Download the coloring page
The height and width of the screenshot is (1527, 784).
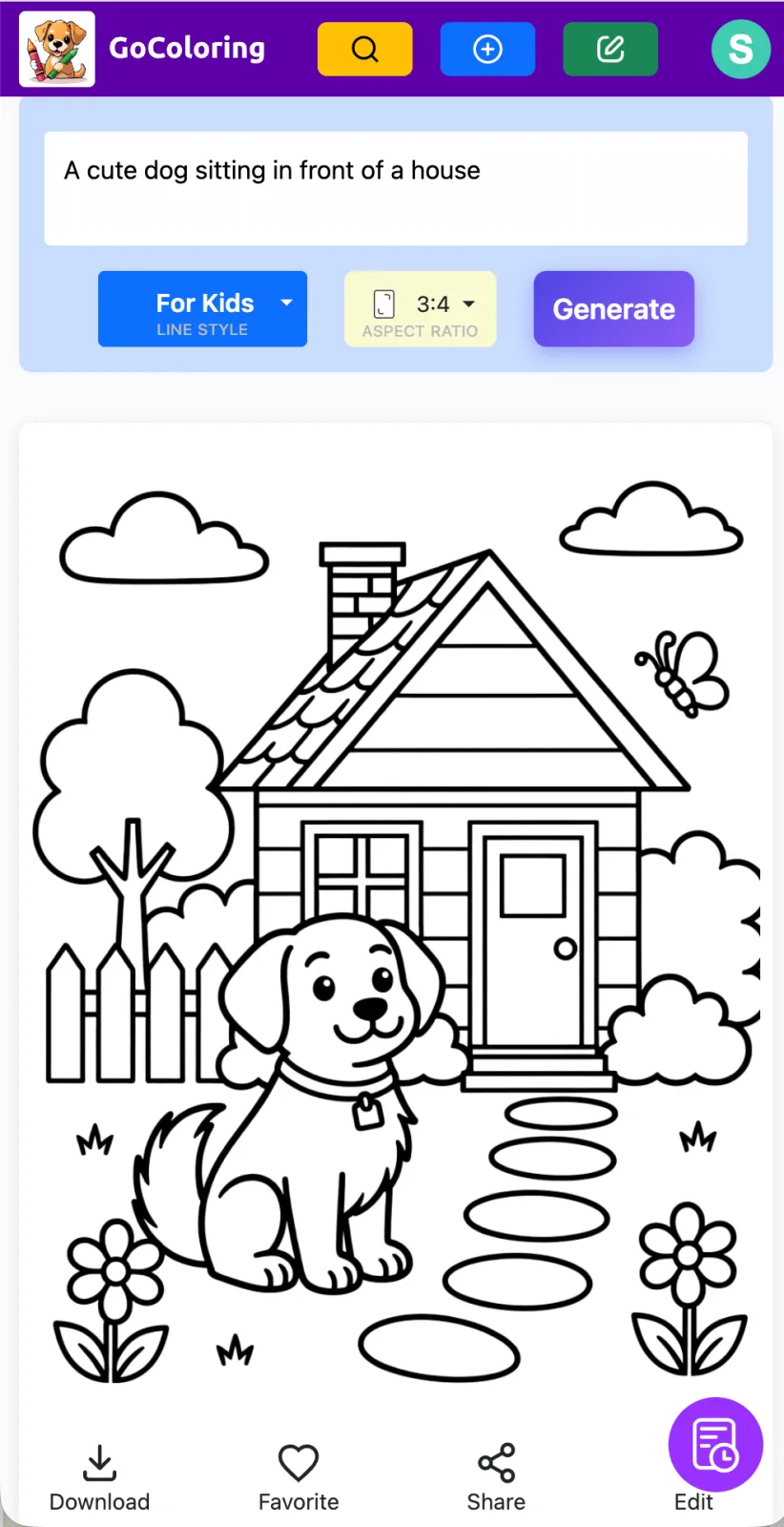tap(99, 1477)
